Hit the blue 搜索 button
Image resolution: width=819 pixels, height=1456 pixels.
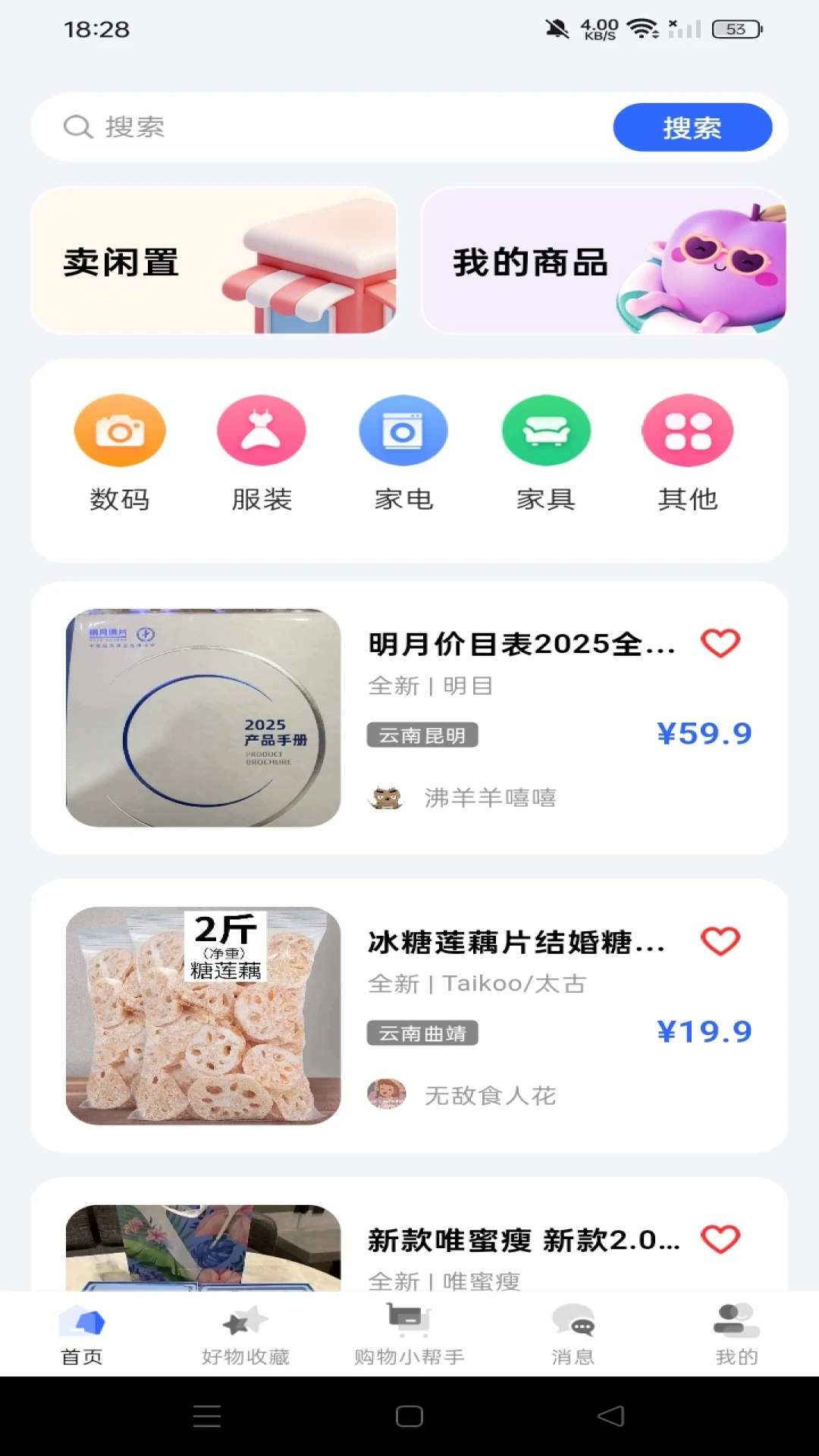pyautogui.click(x=692, y=127)
